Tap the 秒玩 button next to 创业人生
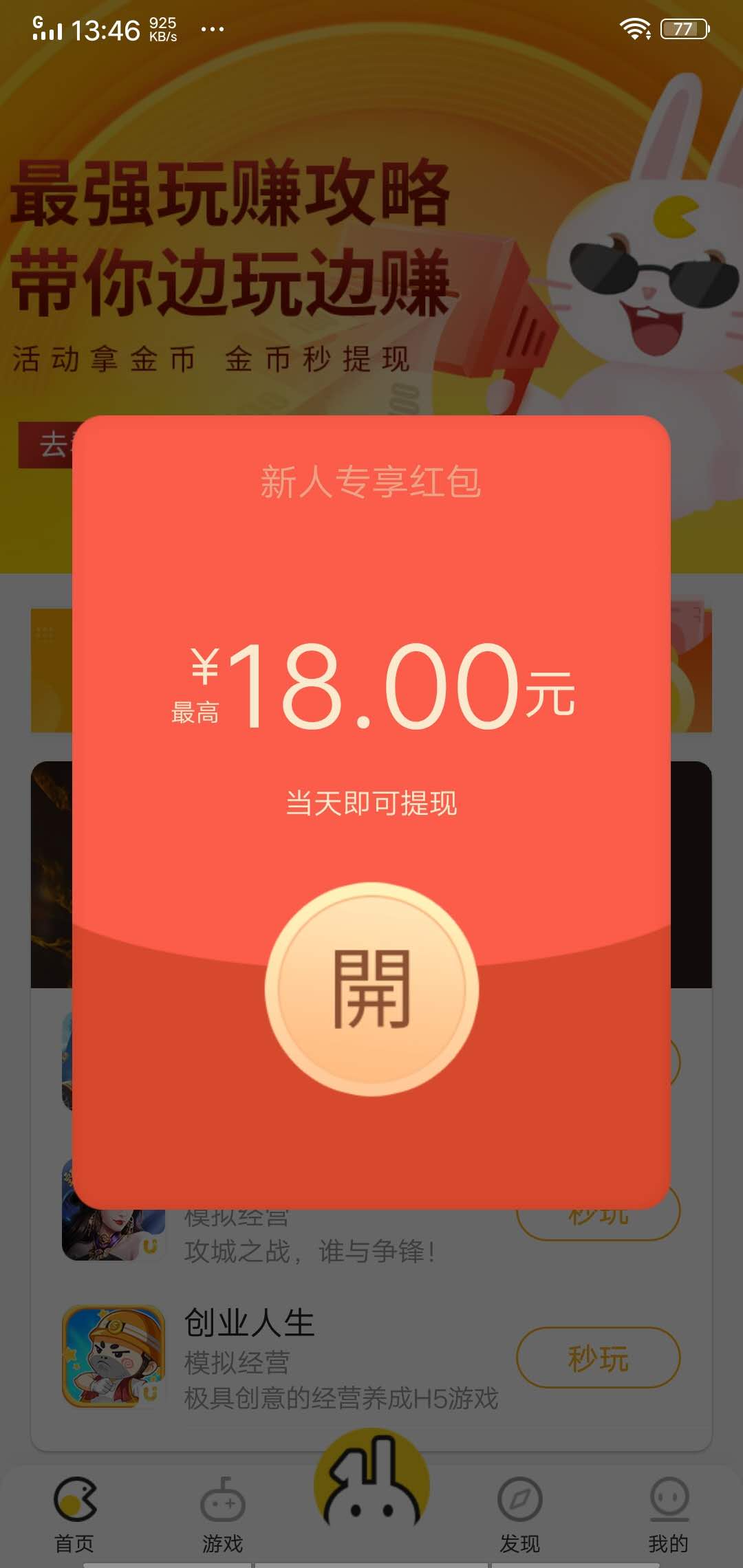Screen dimensions: 743x1568 [x=598, y=1360]
